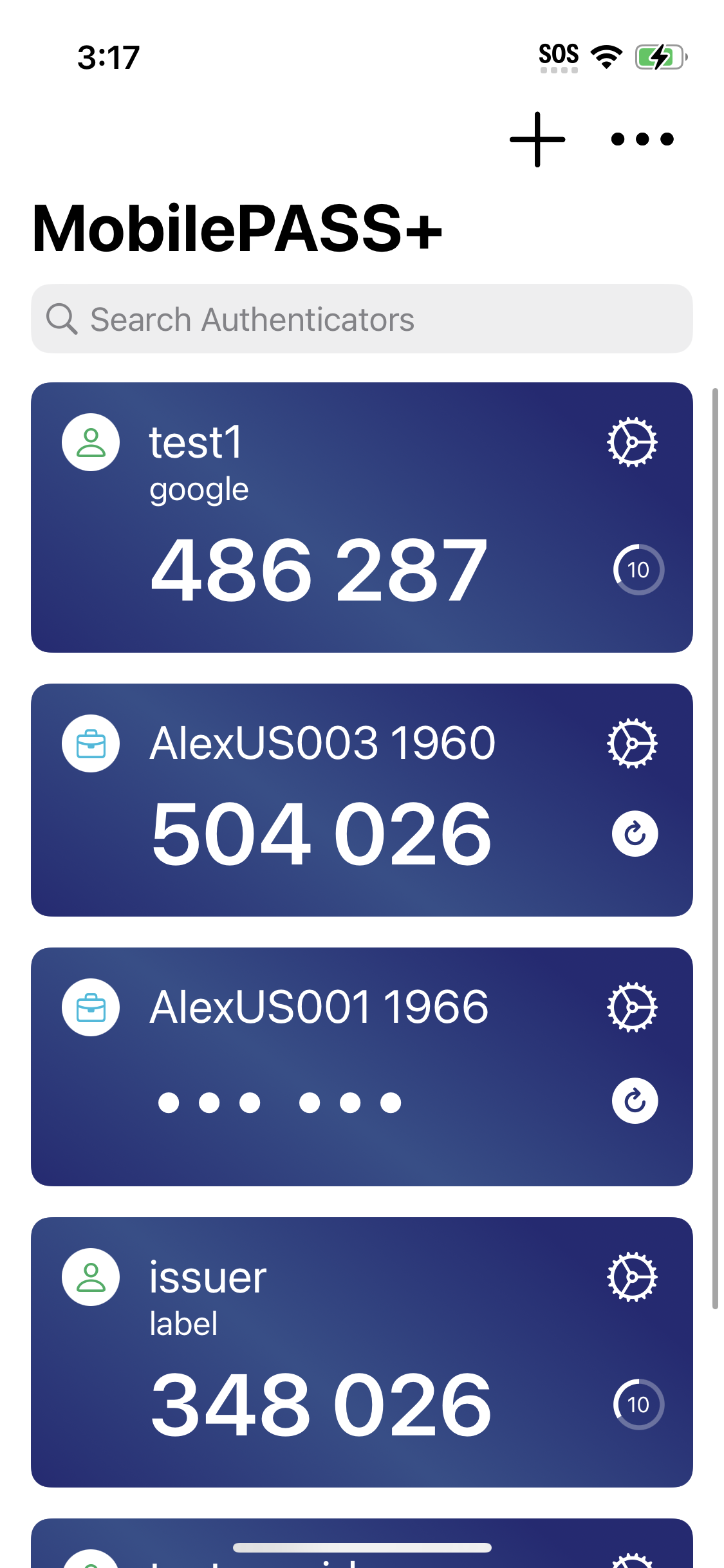Open settings gear for test1 google
724x1568 pixels.
click(632, 442)
